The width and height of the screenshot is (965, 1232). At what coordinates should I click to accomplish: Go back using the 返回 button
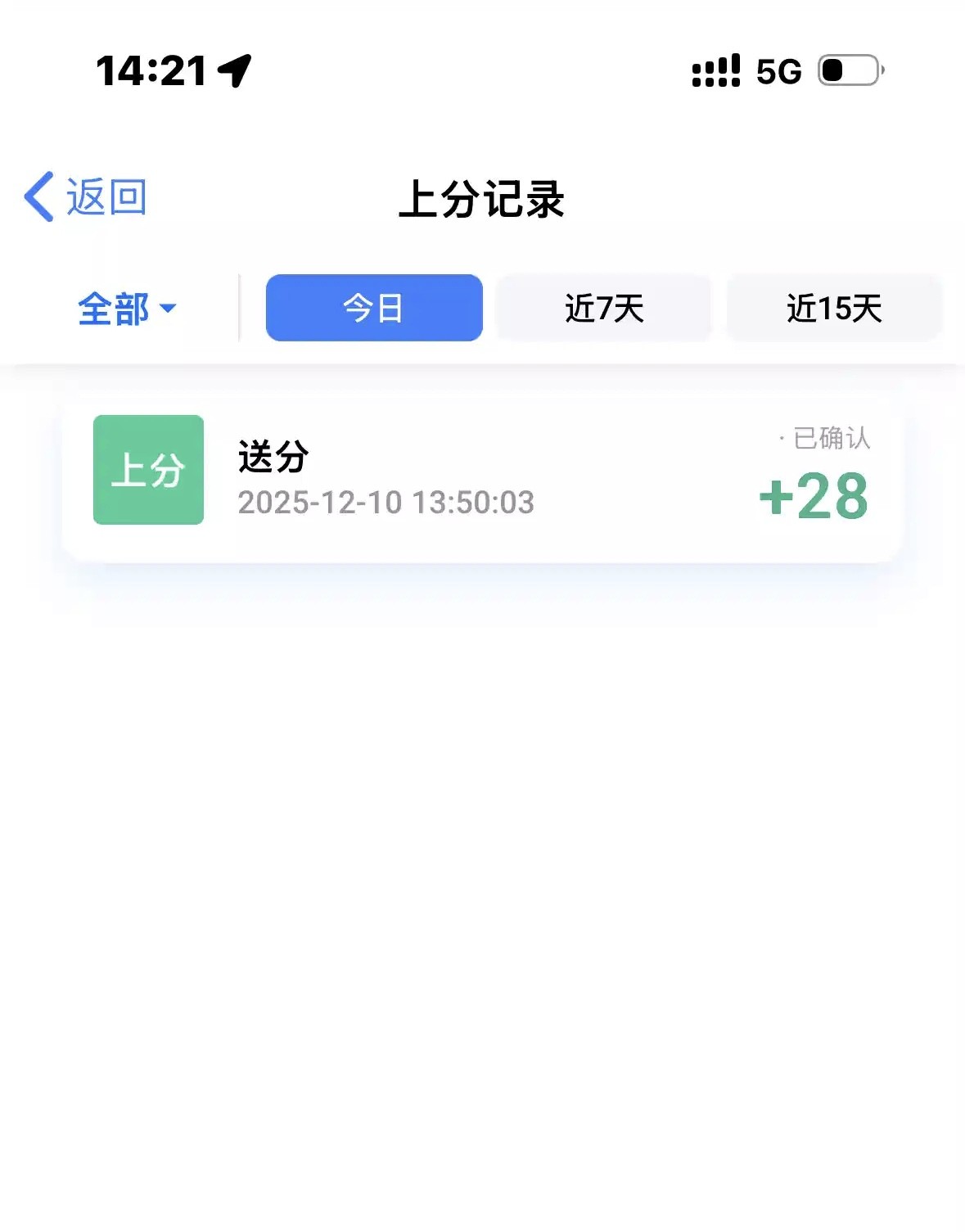pyautogui.click(x=86, y=197)
